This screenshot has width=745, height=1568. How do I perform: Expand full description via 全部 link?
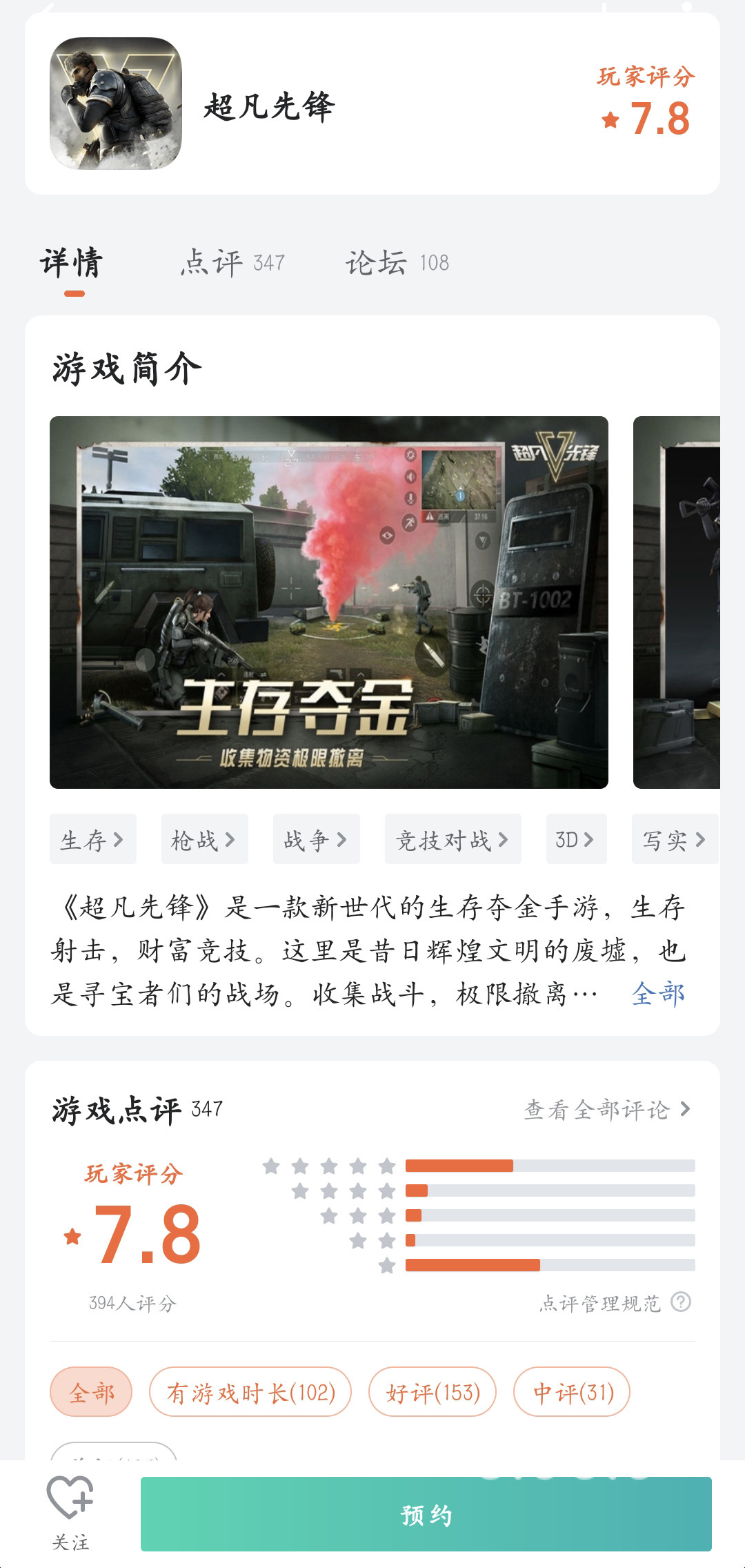[x=658, y=994]
